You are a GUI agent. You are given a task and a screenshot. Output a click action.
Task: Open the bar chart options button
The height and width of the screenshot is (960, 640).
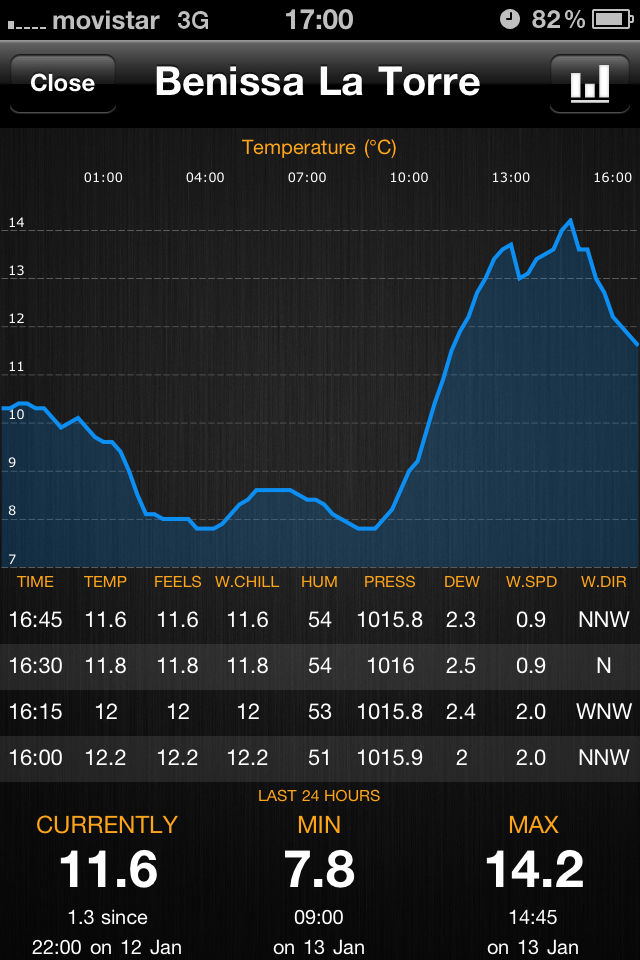[x=590, y=83]
